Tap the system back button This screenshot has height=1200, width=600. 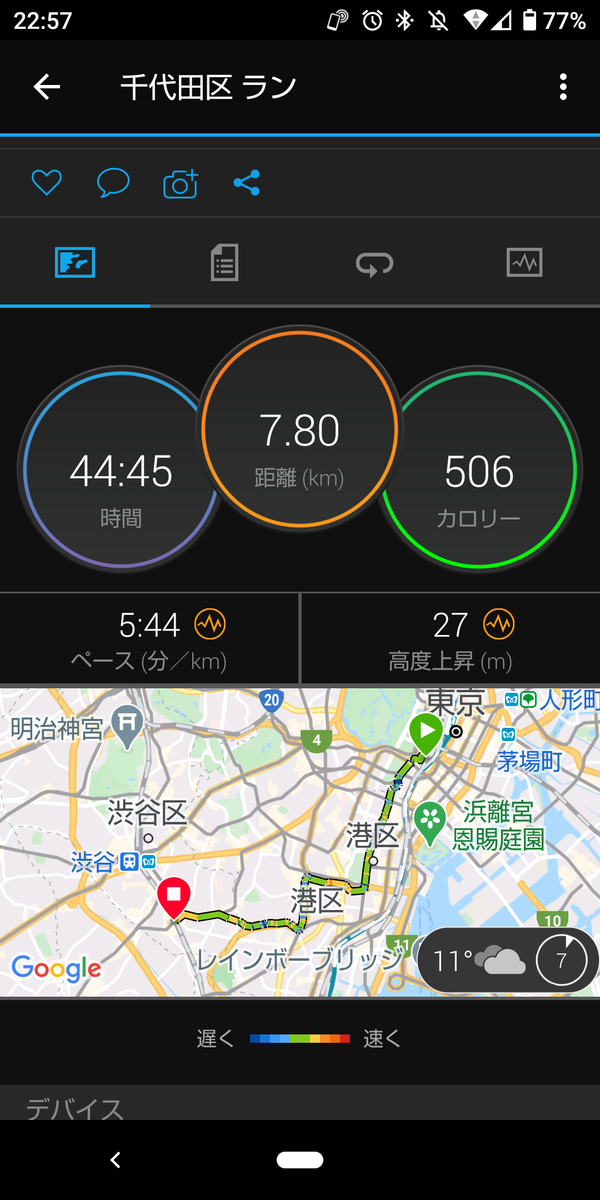[115, 1160]
